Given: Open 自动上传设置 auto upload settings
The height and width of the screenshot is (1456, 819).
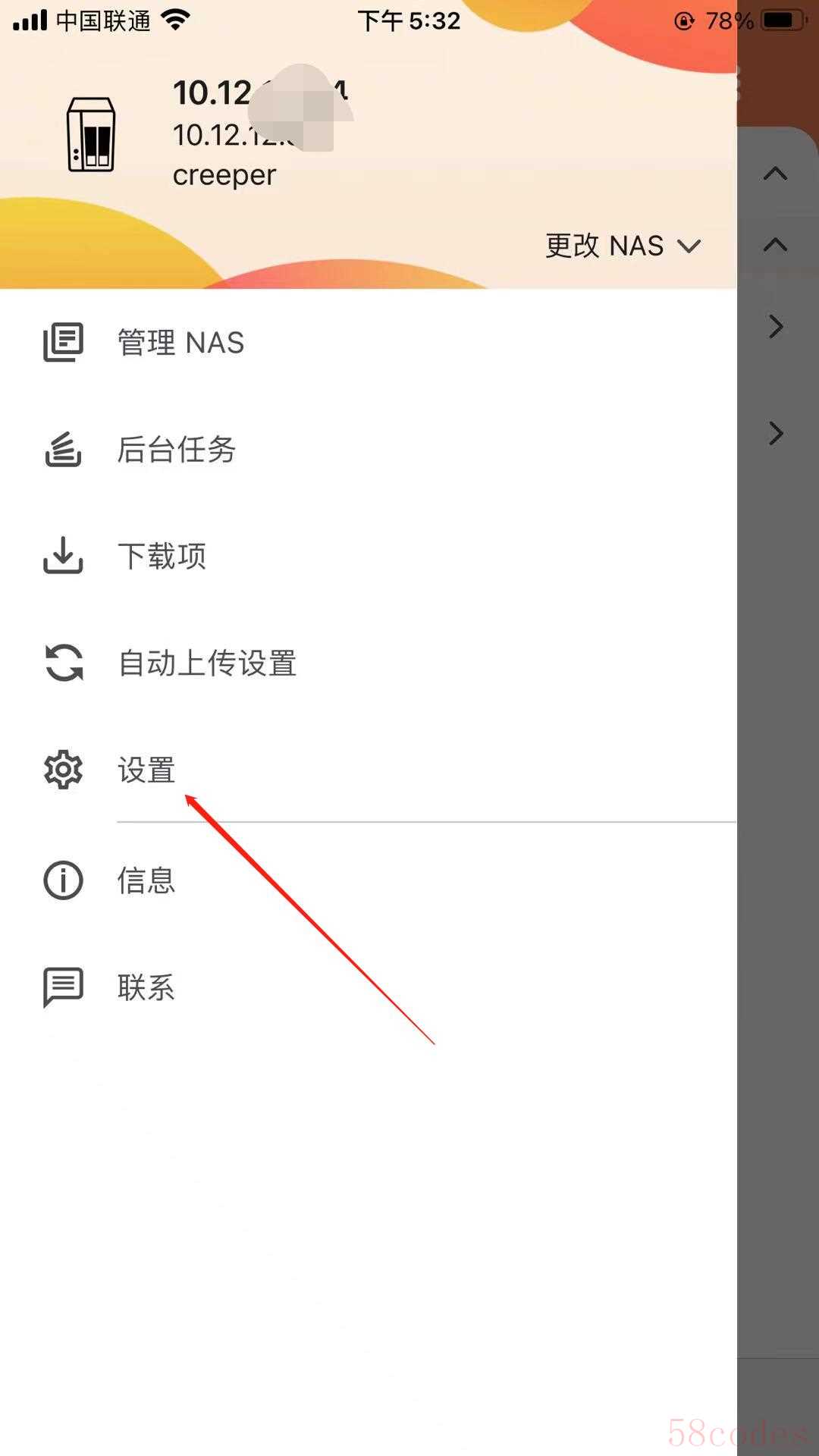Looking at the screenshot, I should click(x=206, y=663).
